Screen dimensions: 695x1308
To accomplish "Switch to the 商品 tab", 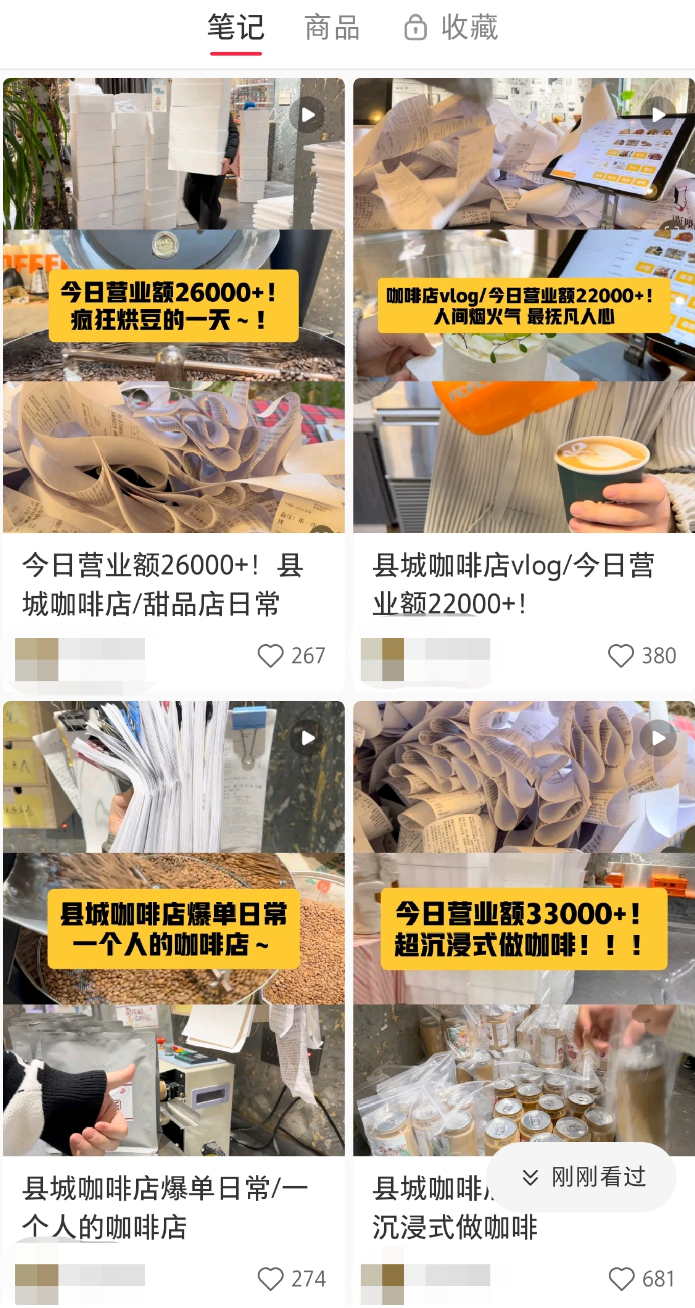I will tap(332, 28).
